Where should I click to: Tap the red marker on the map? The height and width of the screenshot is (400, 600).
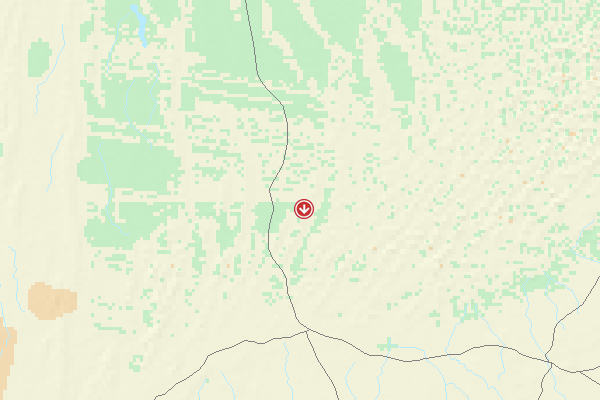(305, 209)
